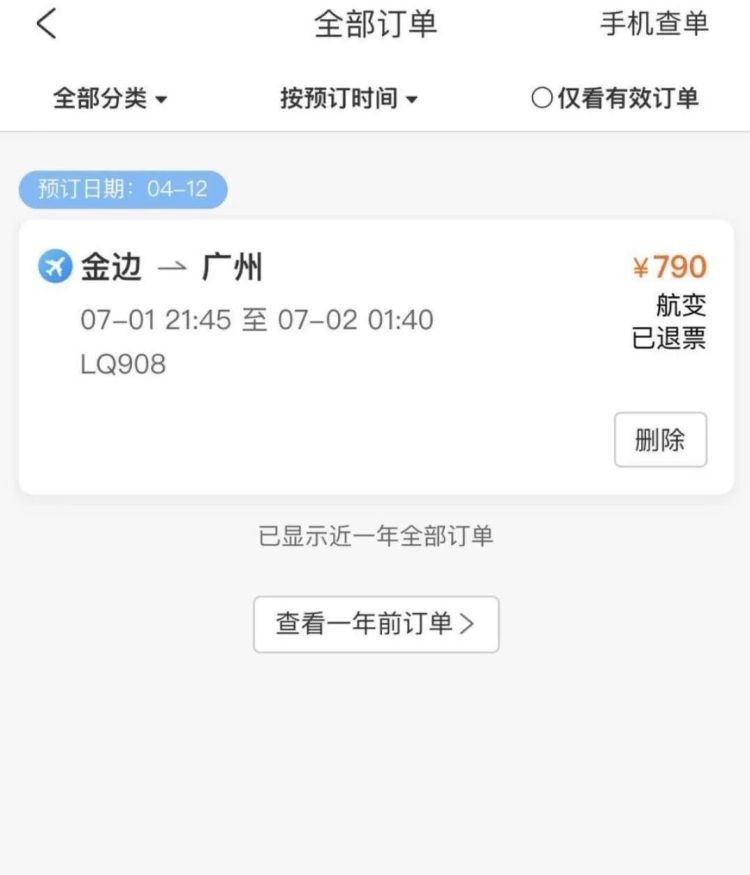This screenshot has width=750, height=875.
Task: Expand the 全部分类 category dropdown
Action: [x=110, y=99]
